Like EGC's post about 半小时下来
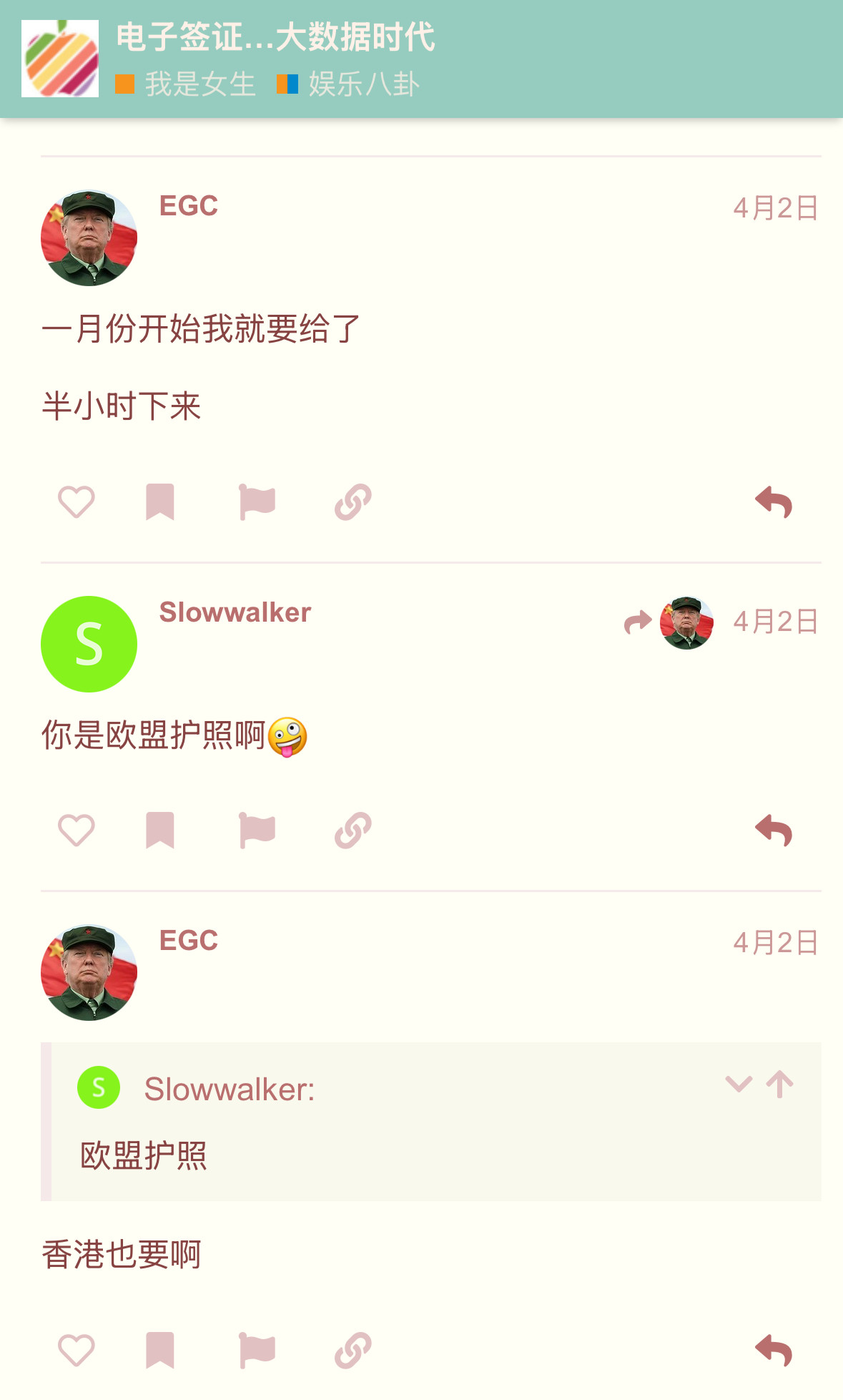Viewport: 843px width, 1400px height. pos(77,501)
